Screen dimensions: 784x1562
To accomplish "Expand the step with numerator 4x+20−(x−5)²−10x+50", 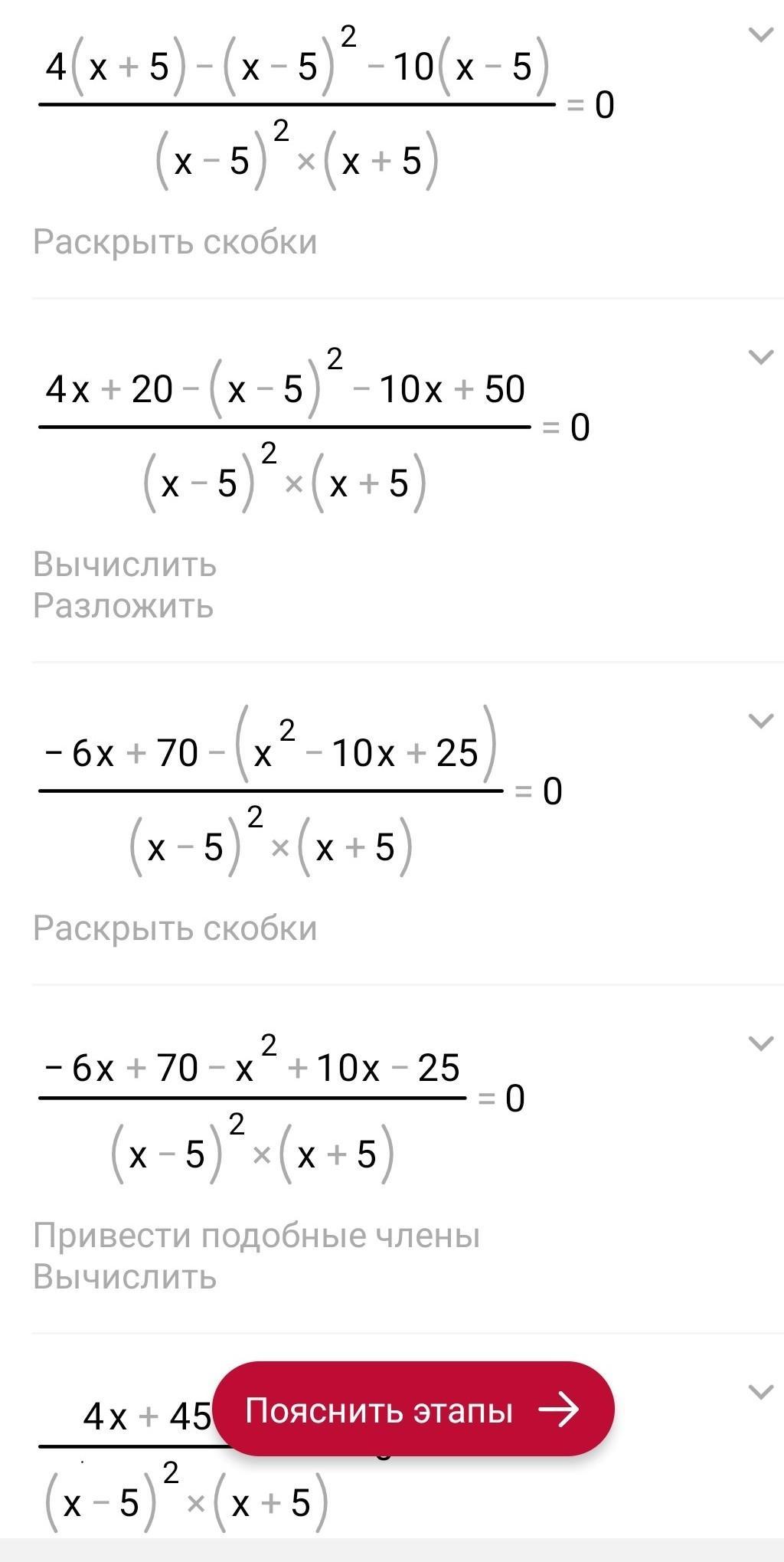I will (759, 357).
